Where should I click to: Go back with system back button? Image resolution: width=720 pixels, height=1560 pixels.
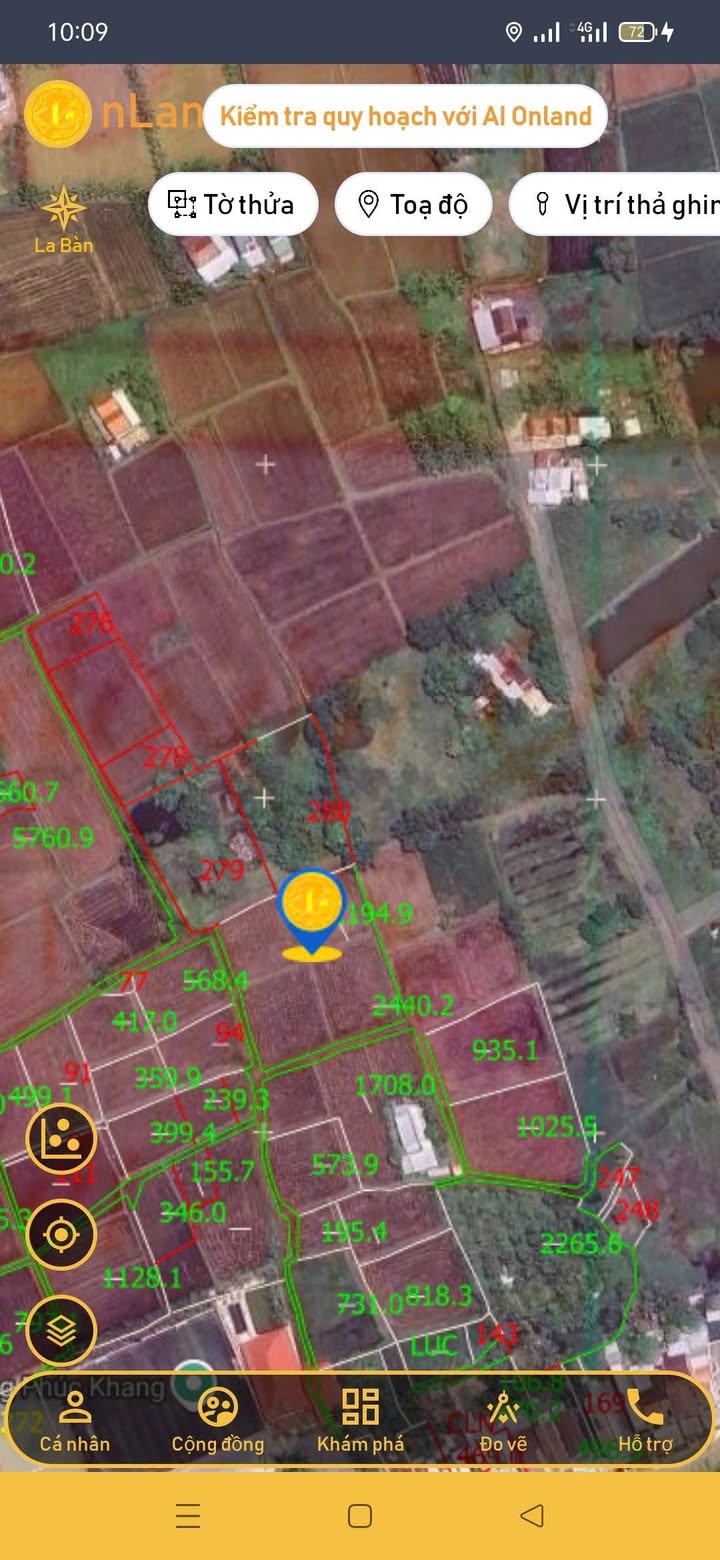[532, 1516]
